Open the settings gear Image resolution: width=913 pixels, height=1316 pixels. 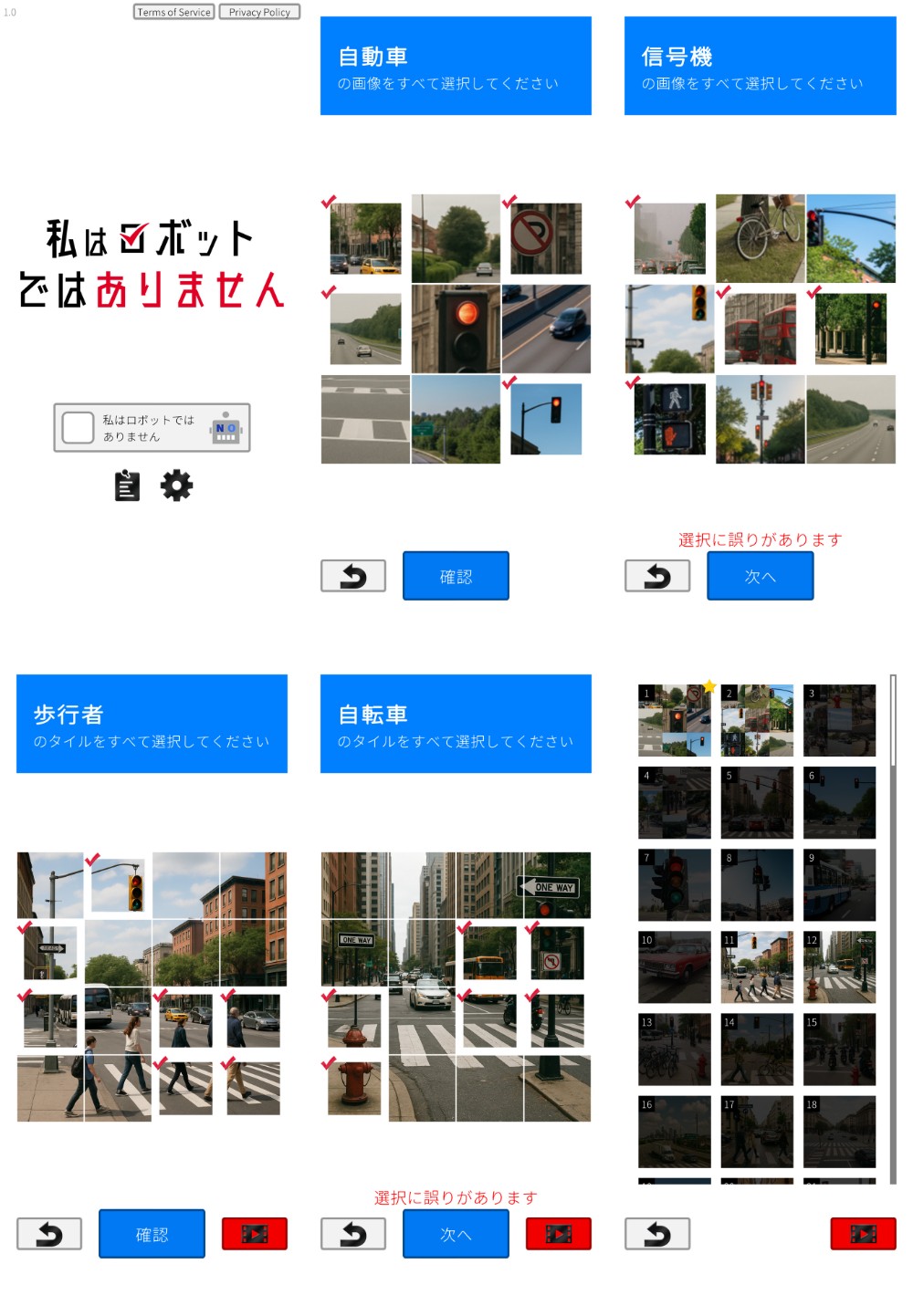(176, 486)
